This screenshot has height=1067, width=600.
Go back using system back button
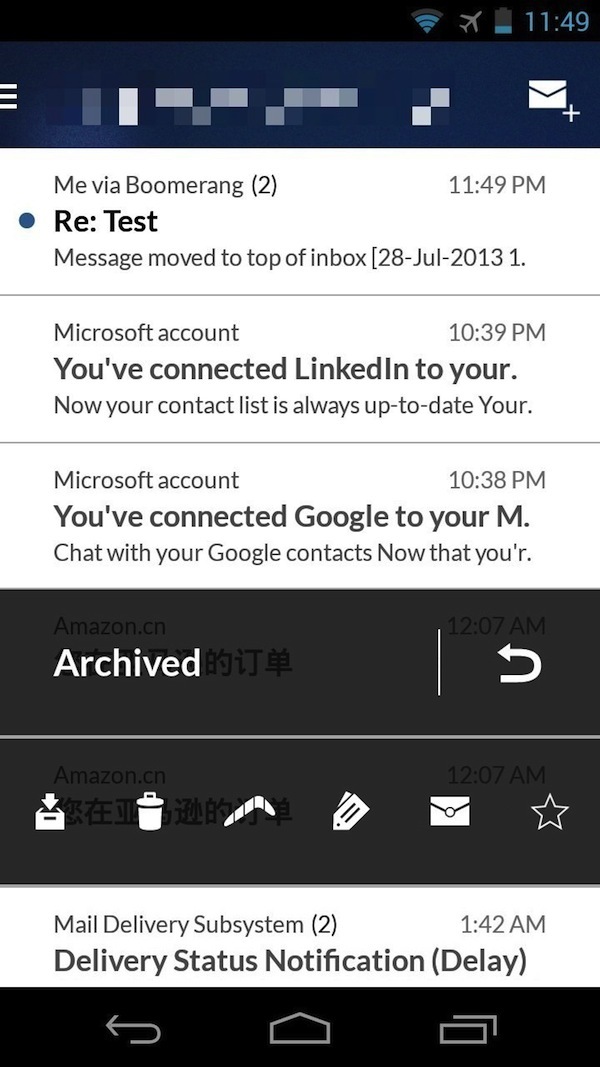tap(133, 1028)
